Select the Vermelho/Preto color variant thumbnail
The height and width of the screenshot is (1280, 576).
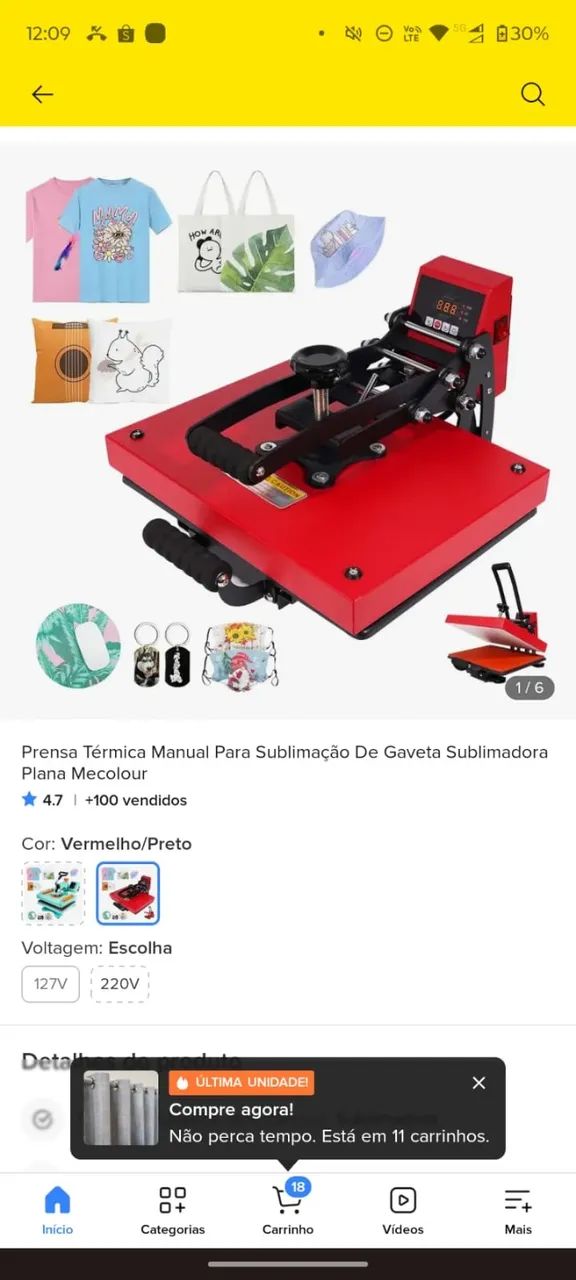point(128,893)
